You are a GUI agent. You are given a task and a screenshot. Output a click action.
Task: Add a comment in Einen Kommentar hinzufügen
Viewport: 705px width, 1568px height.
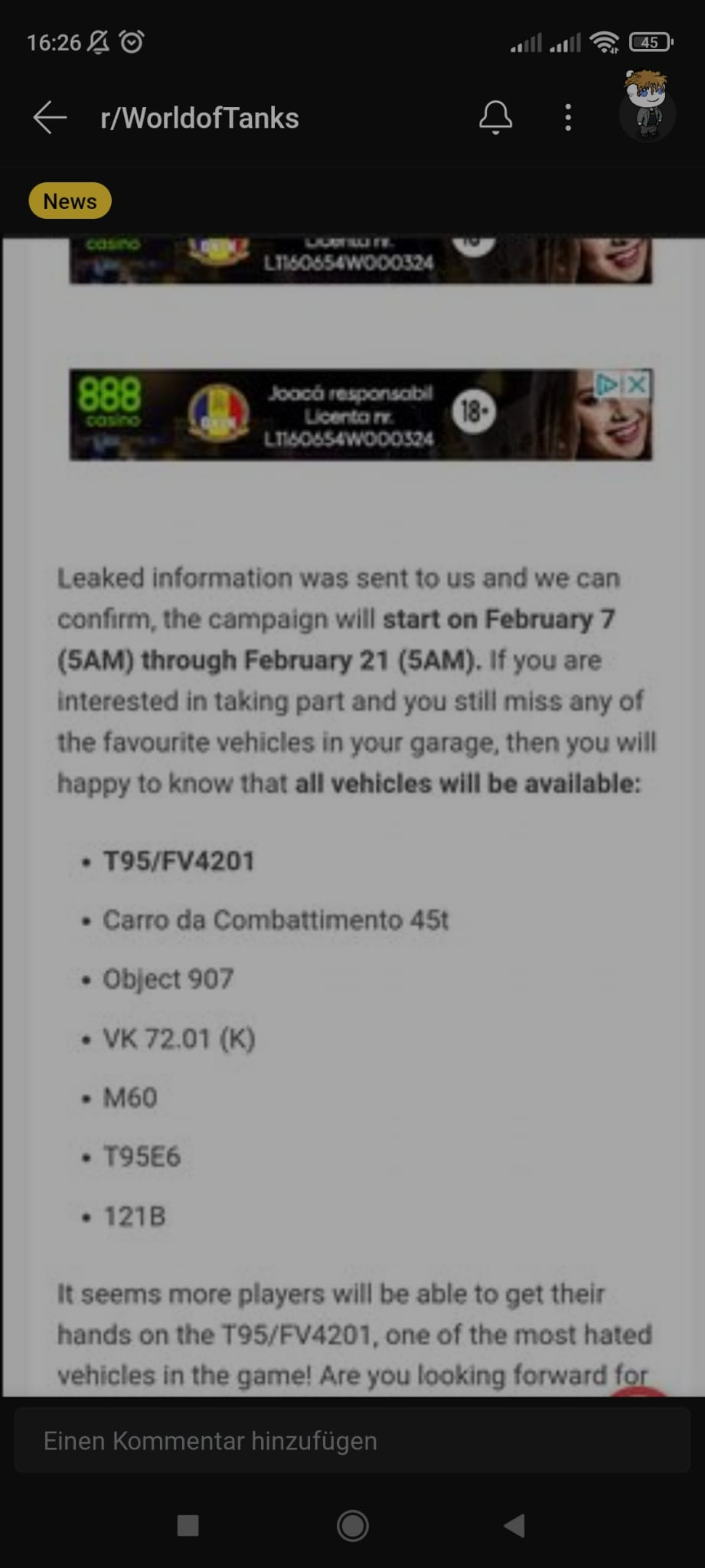click(x=352, y=1441)
